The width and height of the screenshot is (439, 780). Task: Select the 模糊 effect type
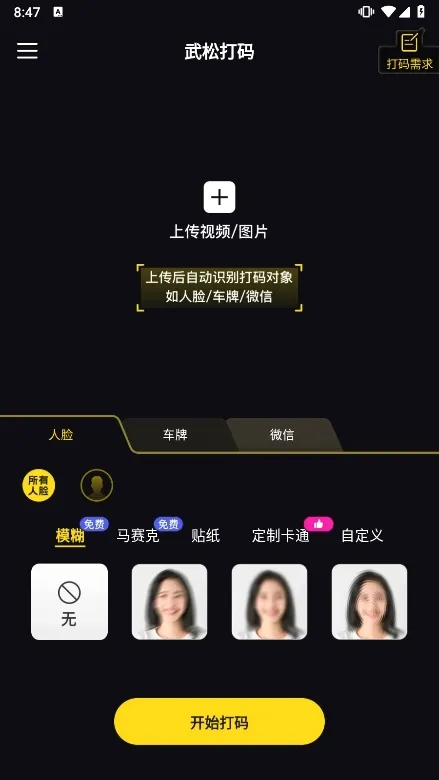pos(70,536)
